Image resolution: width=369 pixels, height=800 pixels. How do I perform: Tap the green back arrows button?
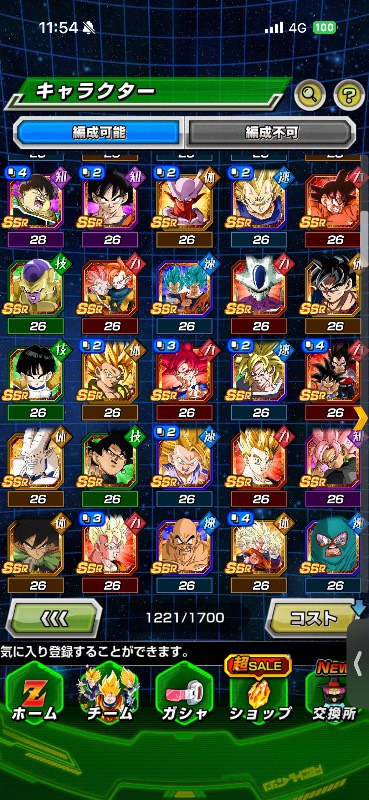(54, 618)
